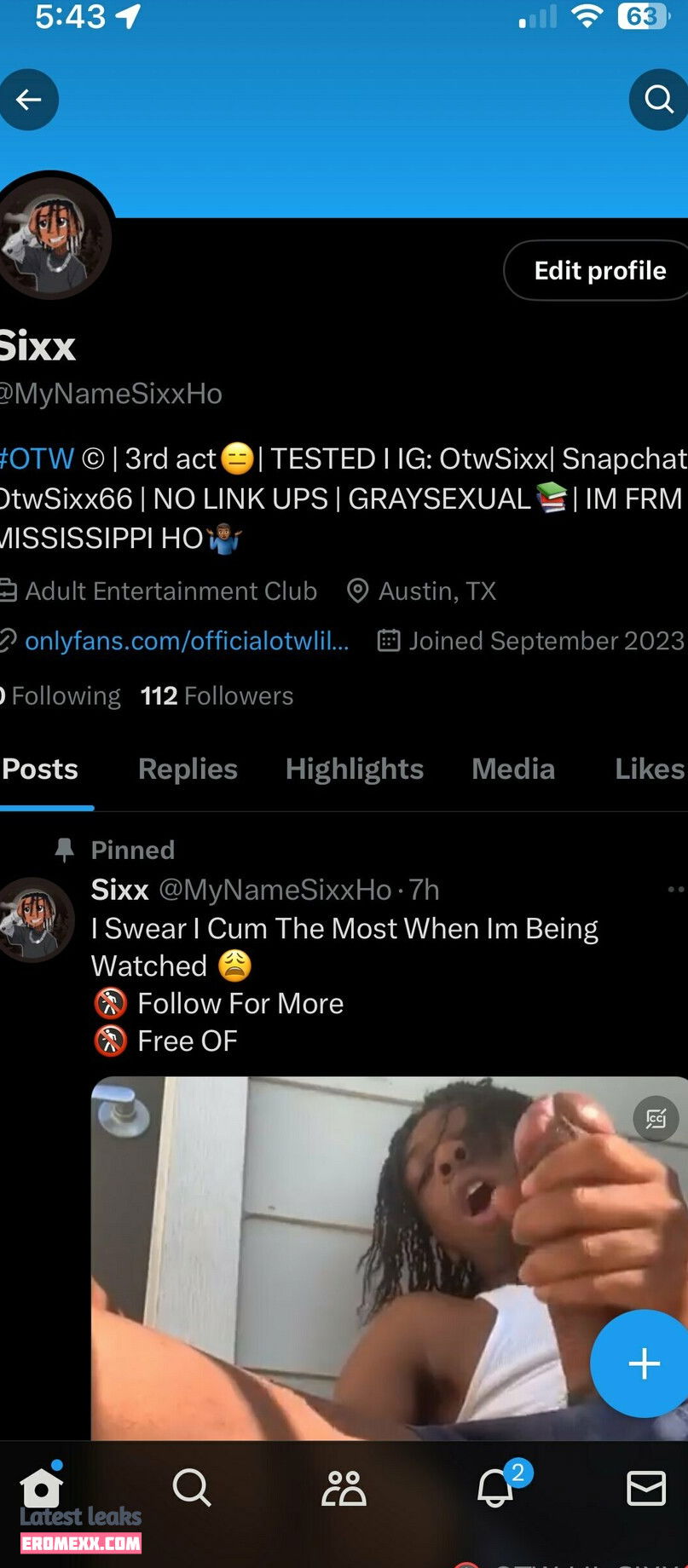
Task: Go back using the arrow button
Action: click(28, 100)
